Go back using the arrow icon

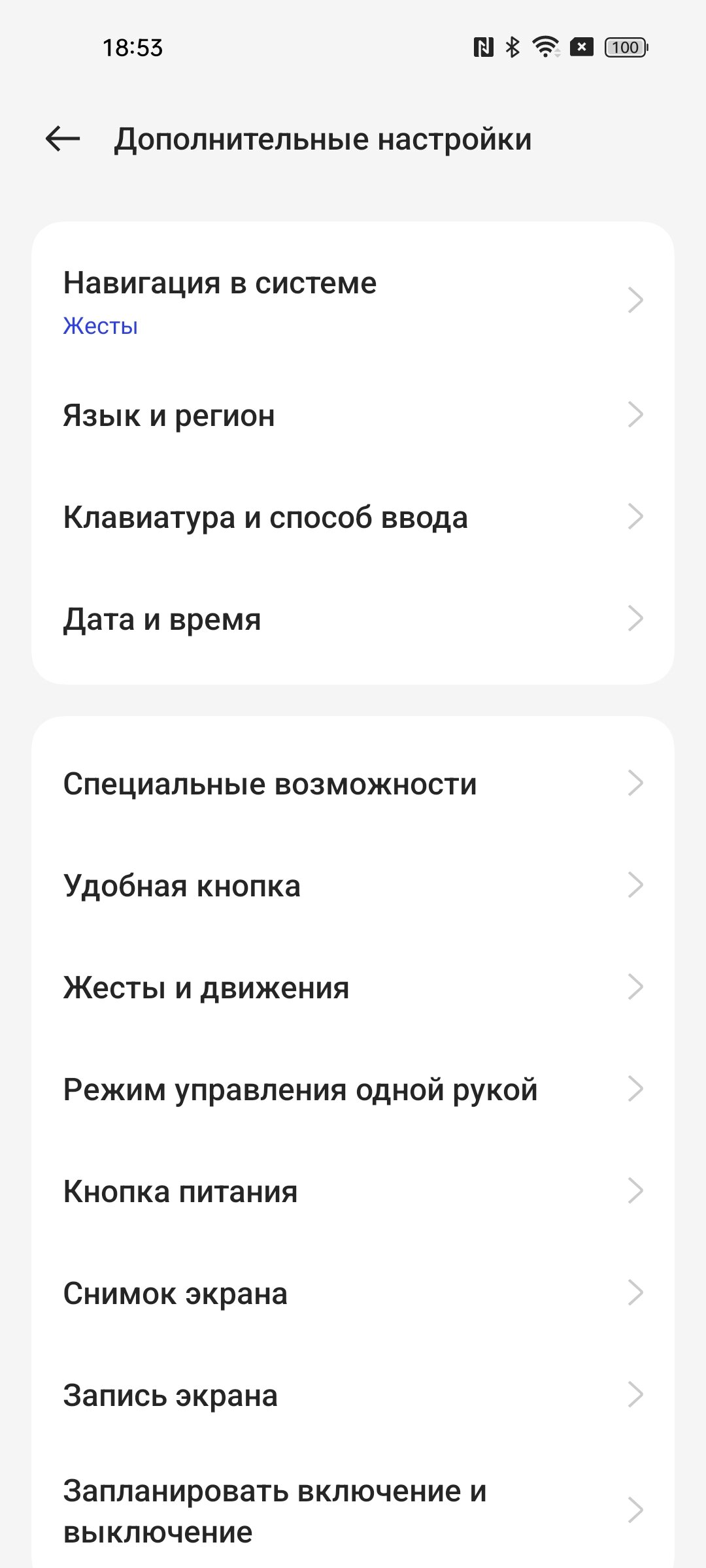point(63,139)
